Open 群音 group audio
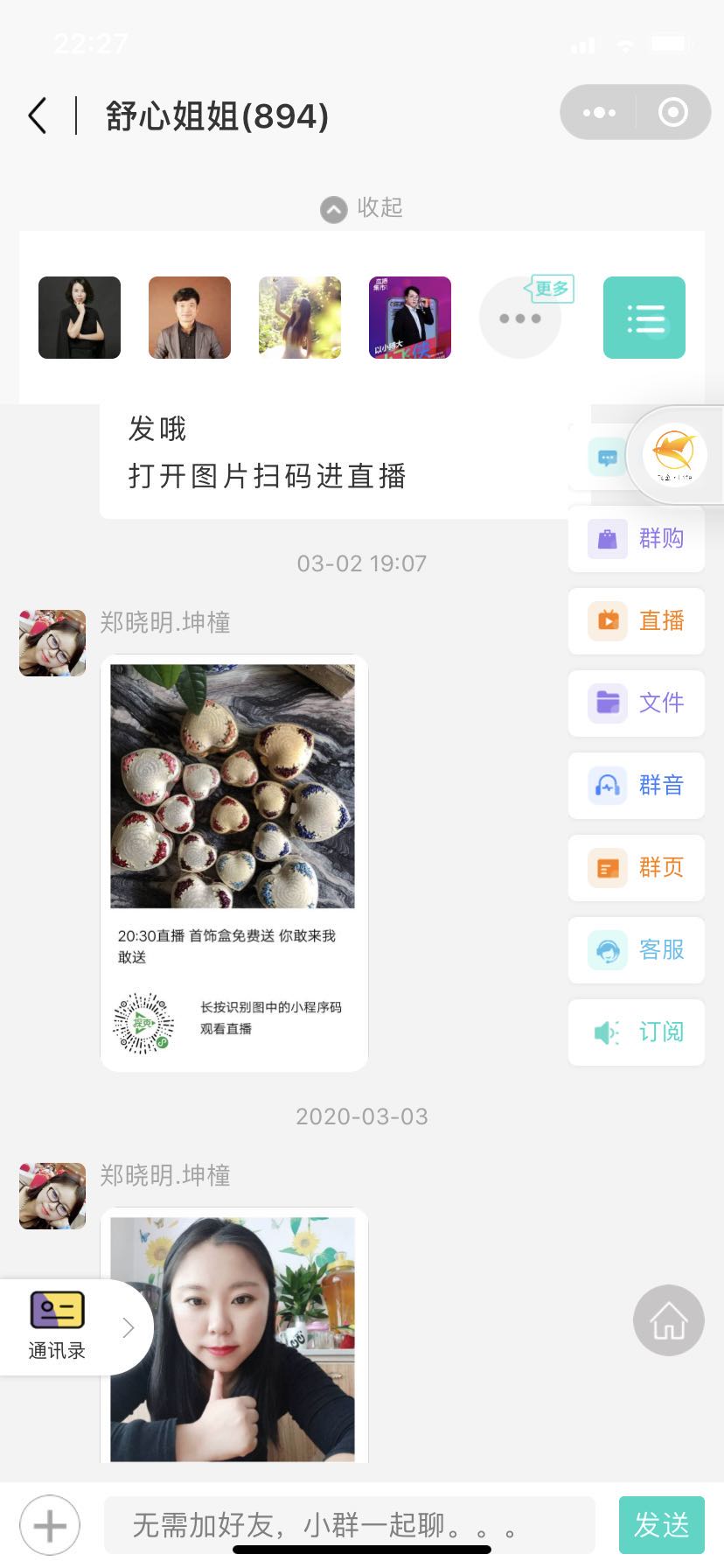The height and width of the screenshot is (1568, 724). click(x=637, y=785)
